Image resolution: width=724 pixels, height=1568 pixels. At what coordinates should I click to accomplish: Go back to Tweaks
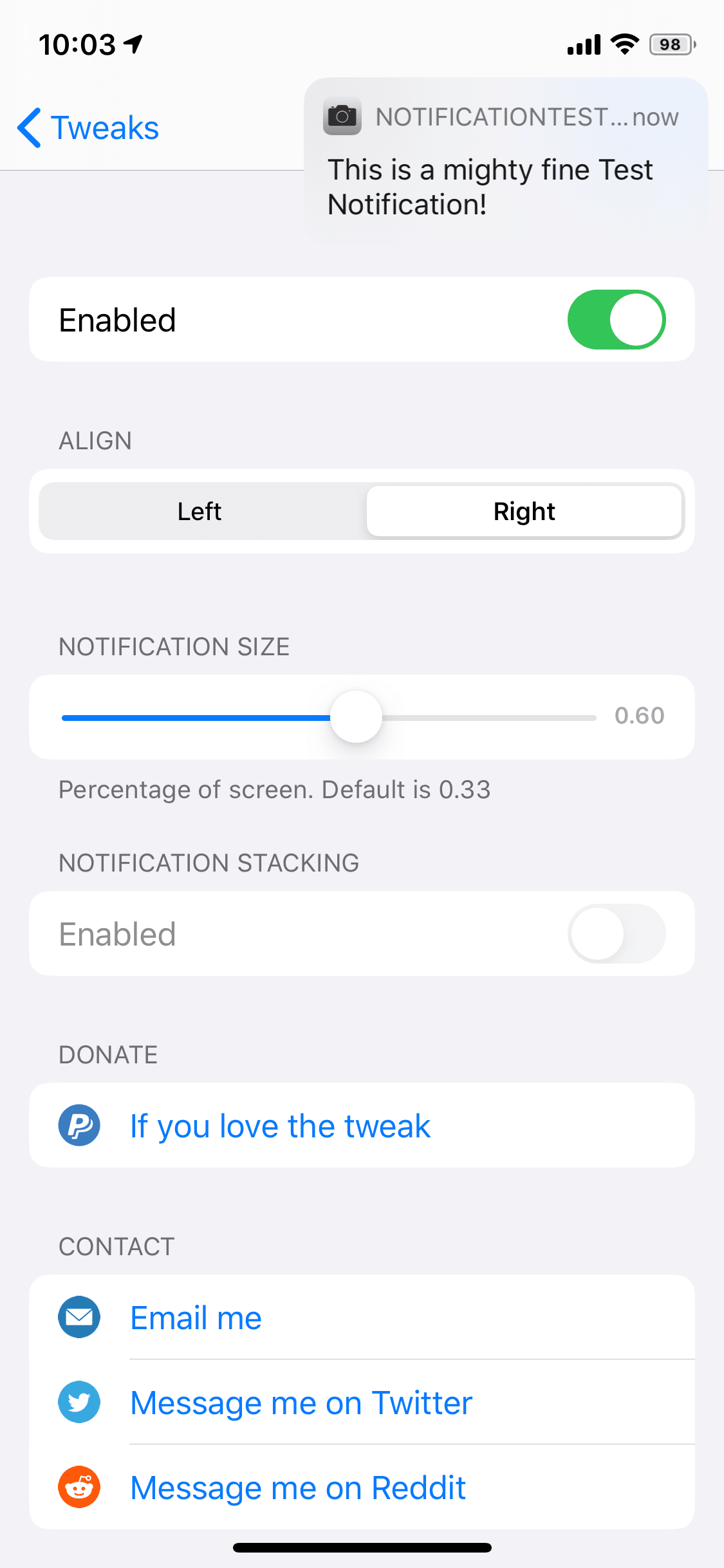pyautogui.click(x=88, y=127)
